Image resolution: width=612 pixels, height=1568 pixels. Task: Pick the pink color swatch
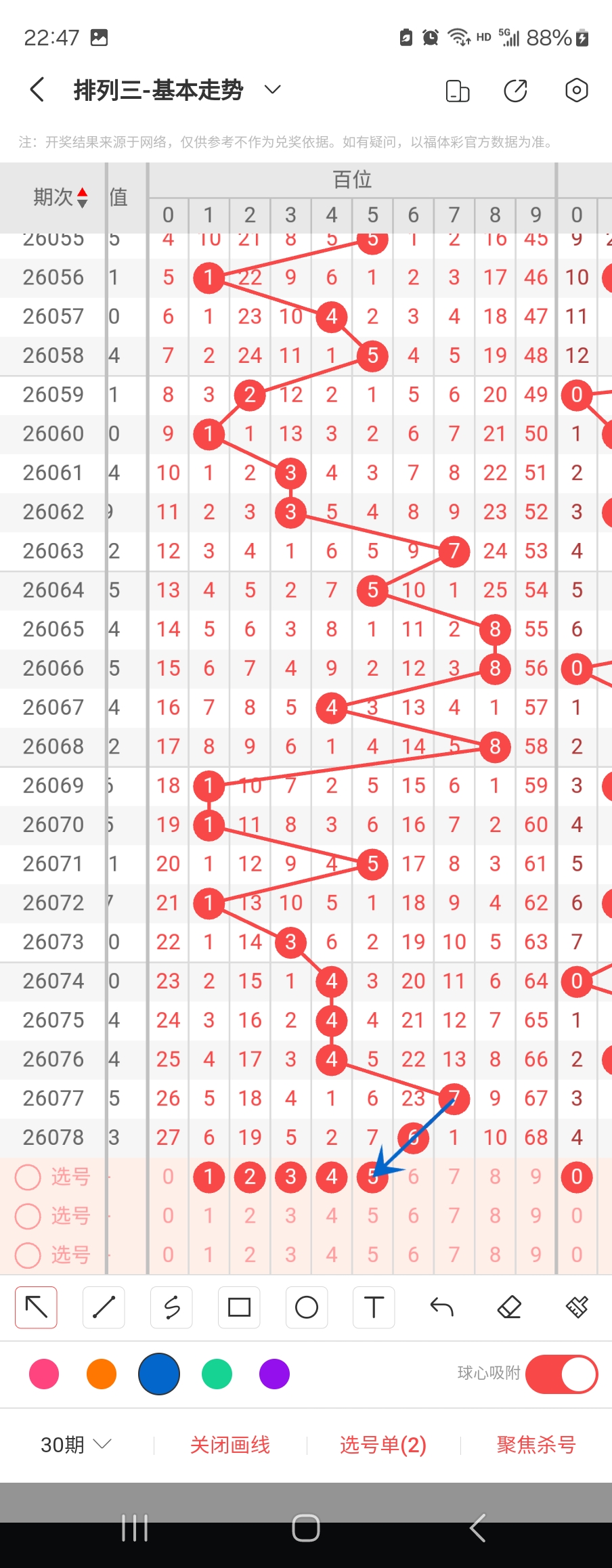pyautogui.click(x=44, y=1374)
